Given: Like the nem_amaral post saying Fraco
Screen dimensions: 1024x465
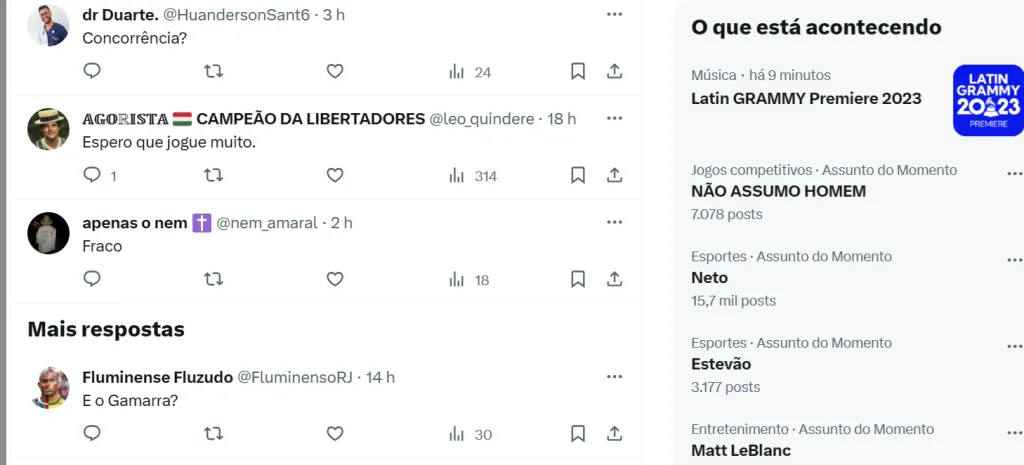Looking at the screenshot, I should point(335,279).
